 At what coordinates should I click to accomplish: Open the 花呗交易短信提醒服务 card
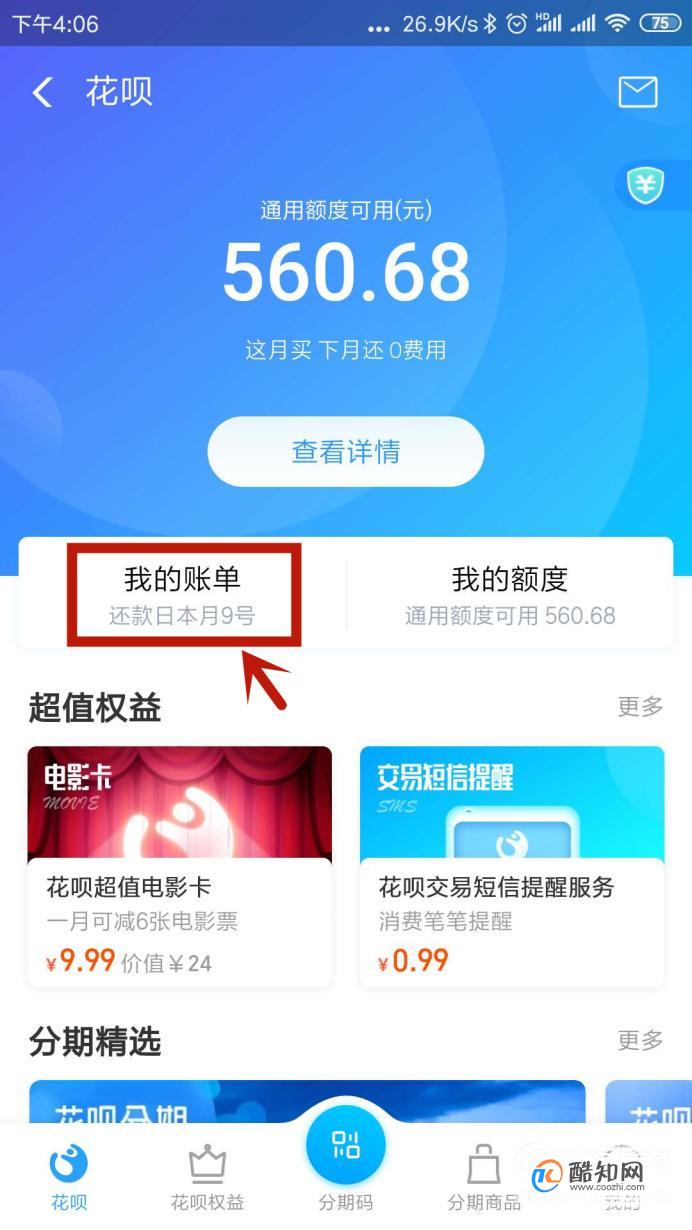[x=512, y=866]
